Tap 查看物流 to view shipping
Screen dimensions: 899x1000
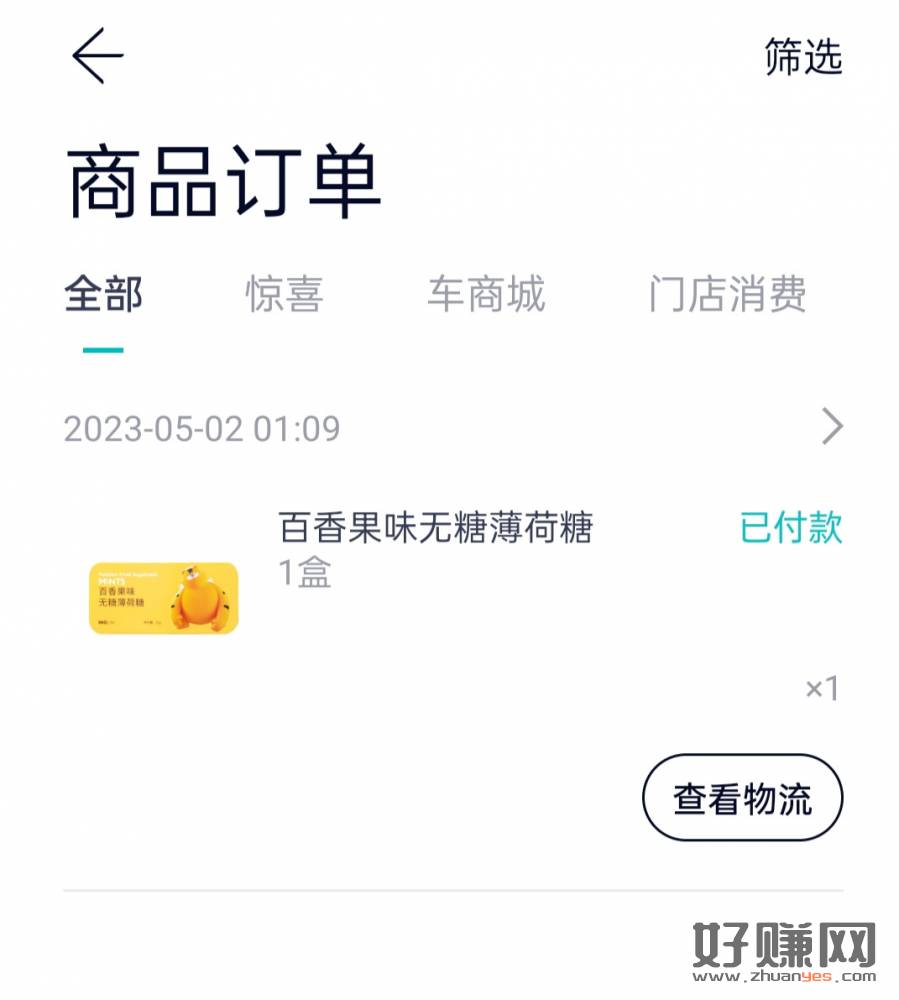[x=742, y=798]
